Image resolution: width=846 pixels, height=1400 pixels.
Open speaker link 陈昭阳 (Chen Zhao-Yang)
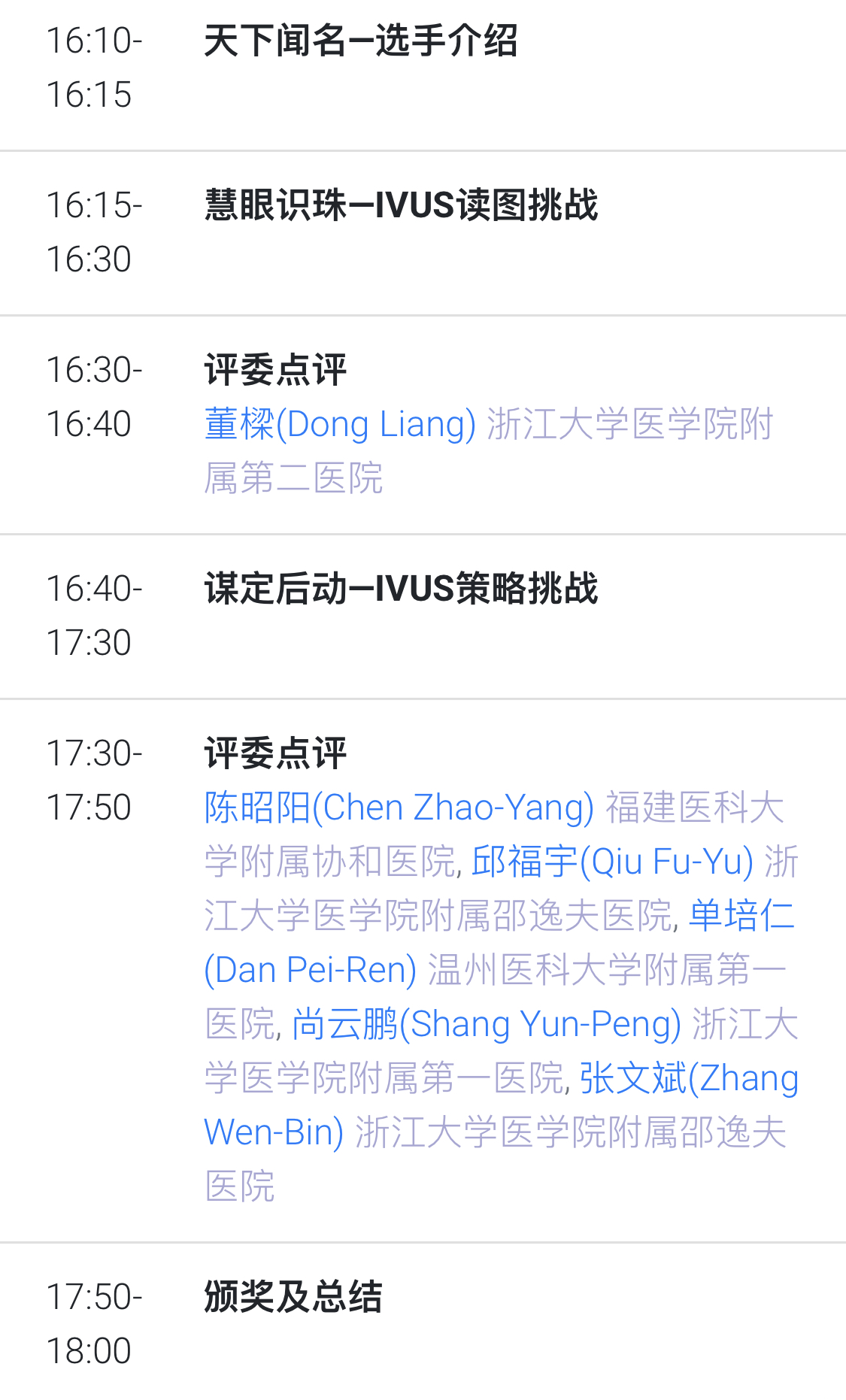point(399,808)
